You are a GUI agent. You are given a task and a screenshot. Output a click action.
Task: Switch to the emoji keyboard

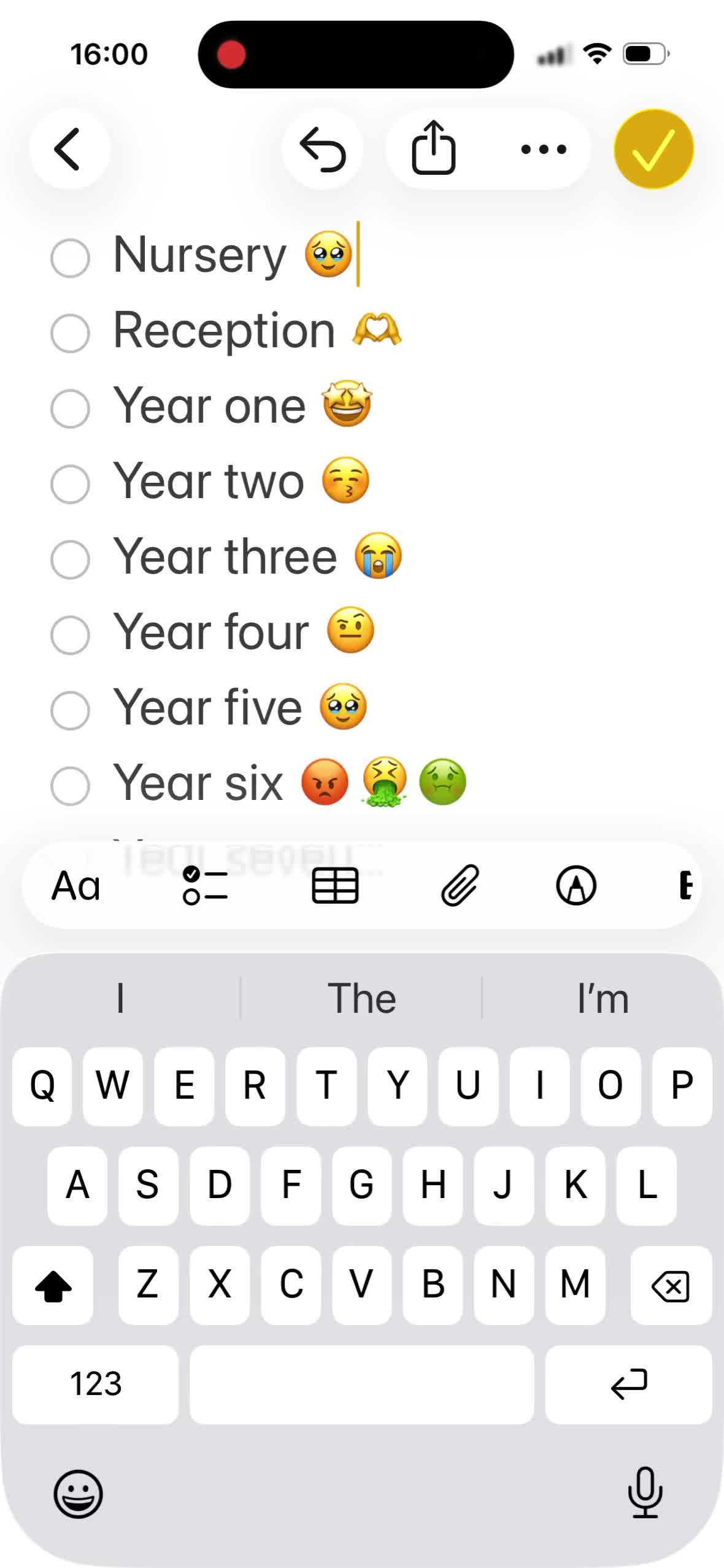(78, 1494)
